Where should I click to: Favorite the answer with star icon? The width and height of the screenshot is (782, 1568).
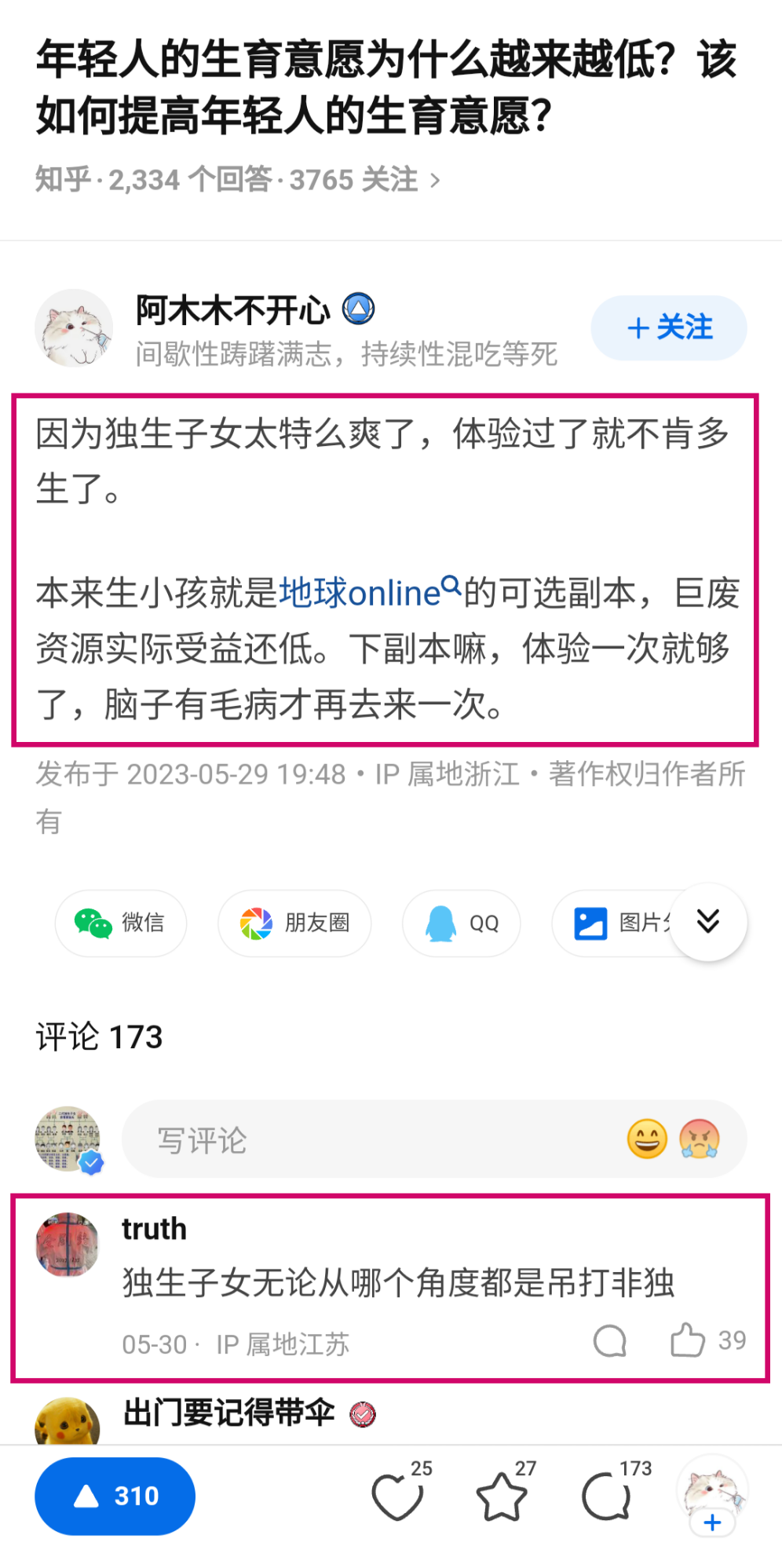coord(502,1496)
